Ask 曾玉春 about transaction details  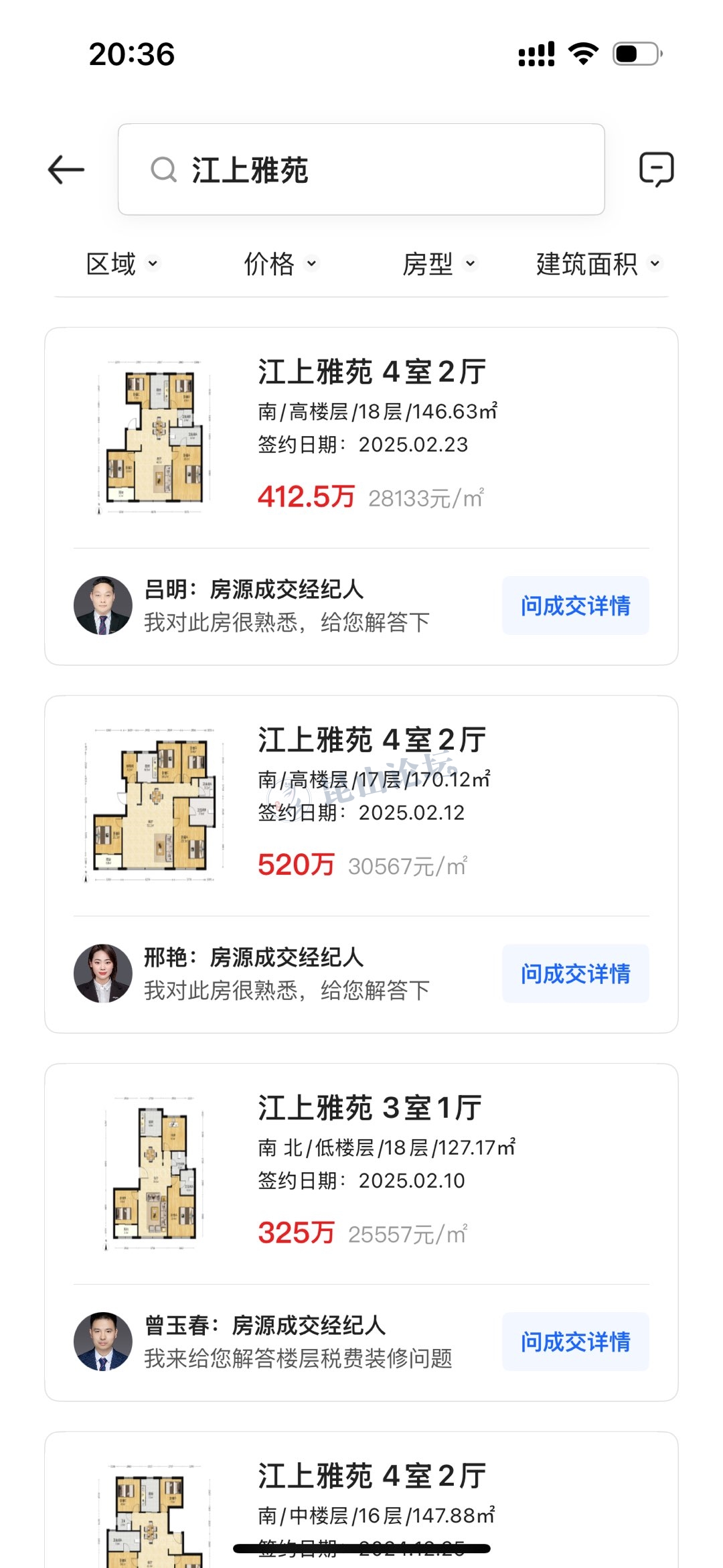click(x=575, y=1342)
